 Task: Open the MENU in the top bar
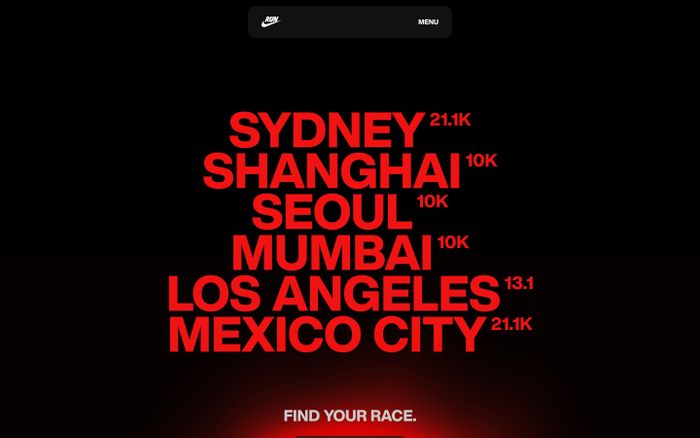tap(428, 22)
